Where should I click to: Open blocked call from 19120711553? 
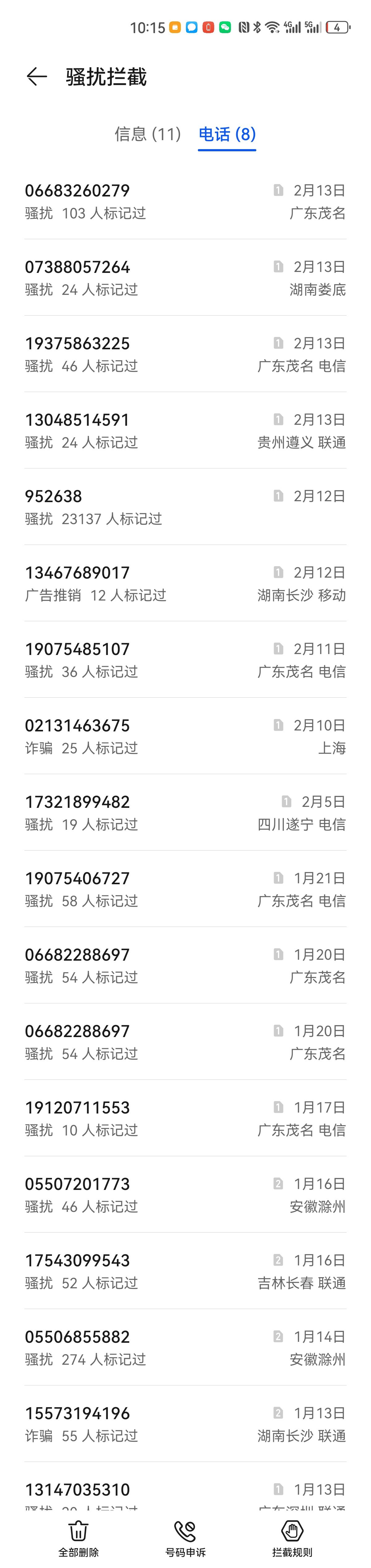point(185,1118)
